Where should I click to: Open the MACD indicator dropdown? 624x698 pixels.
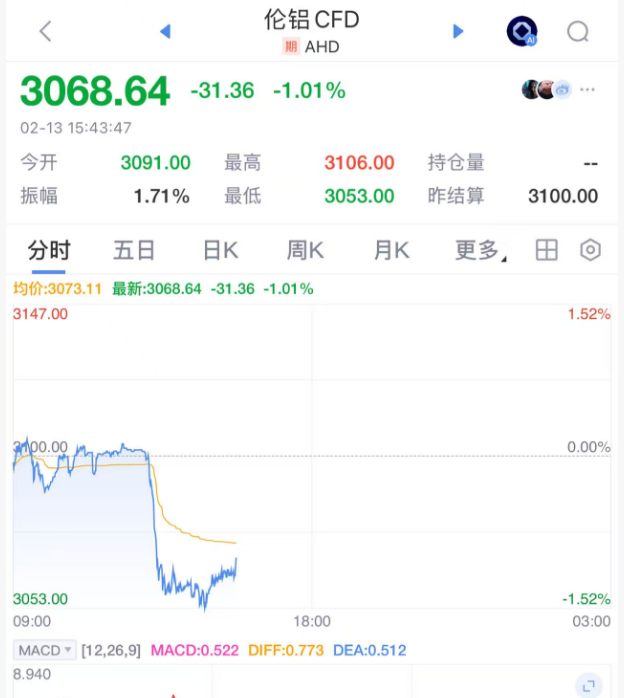(x=45, y=650)
